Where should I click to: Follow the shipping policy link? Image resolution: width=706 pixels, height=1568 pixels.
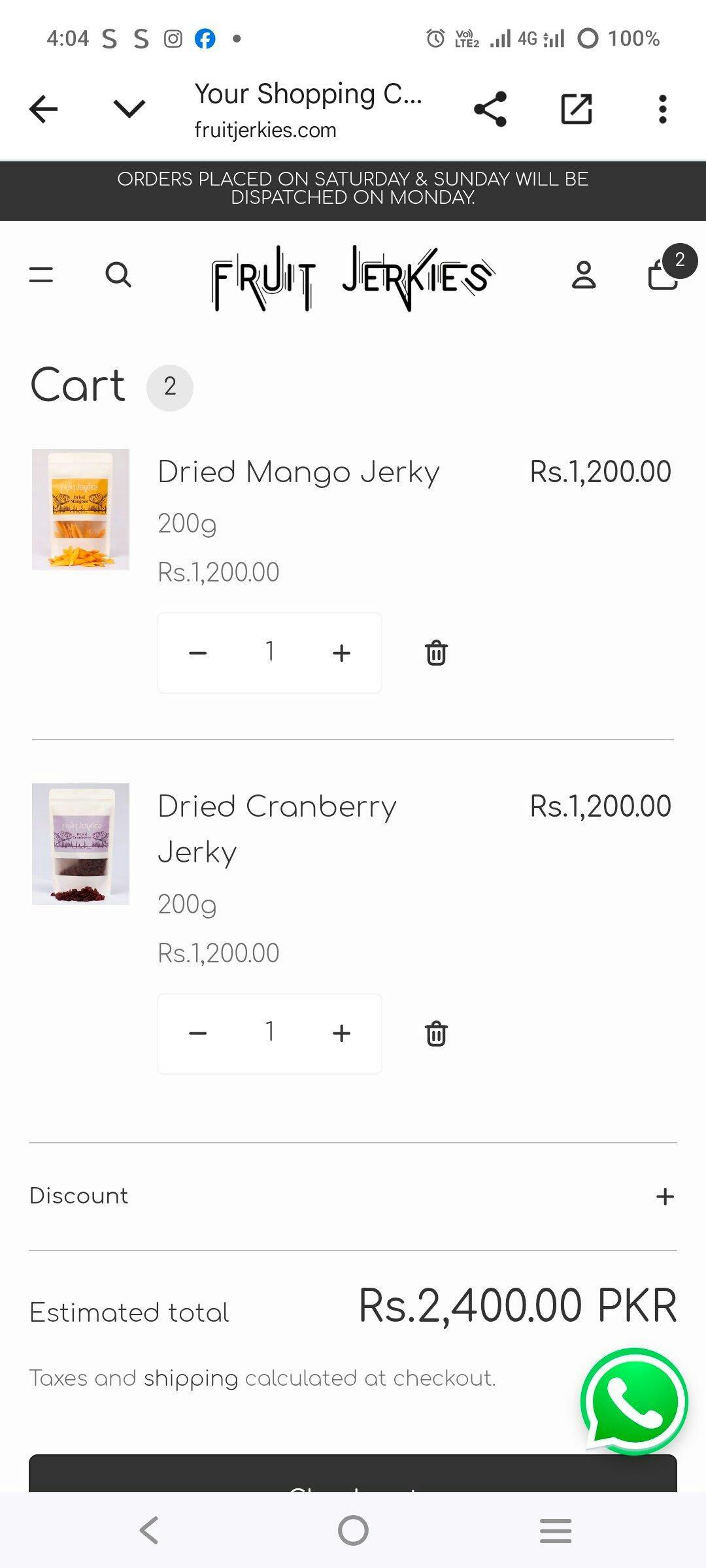point(191,1378)
